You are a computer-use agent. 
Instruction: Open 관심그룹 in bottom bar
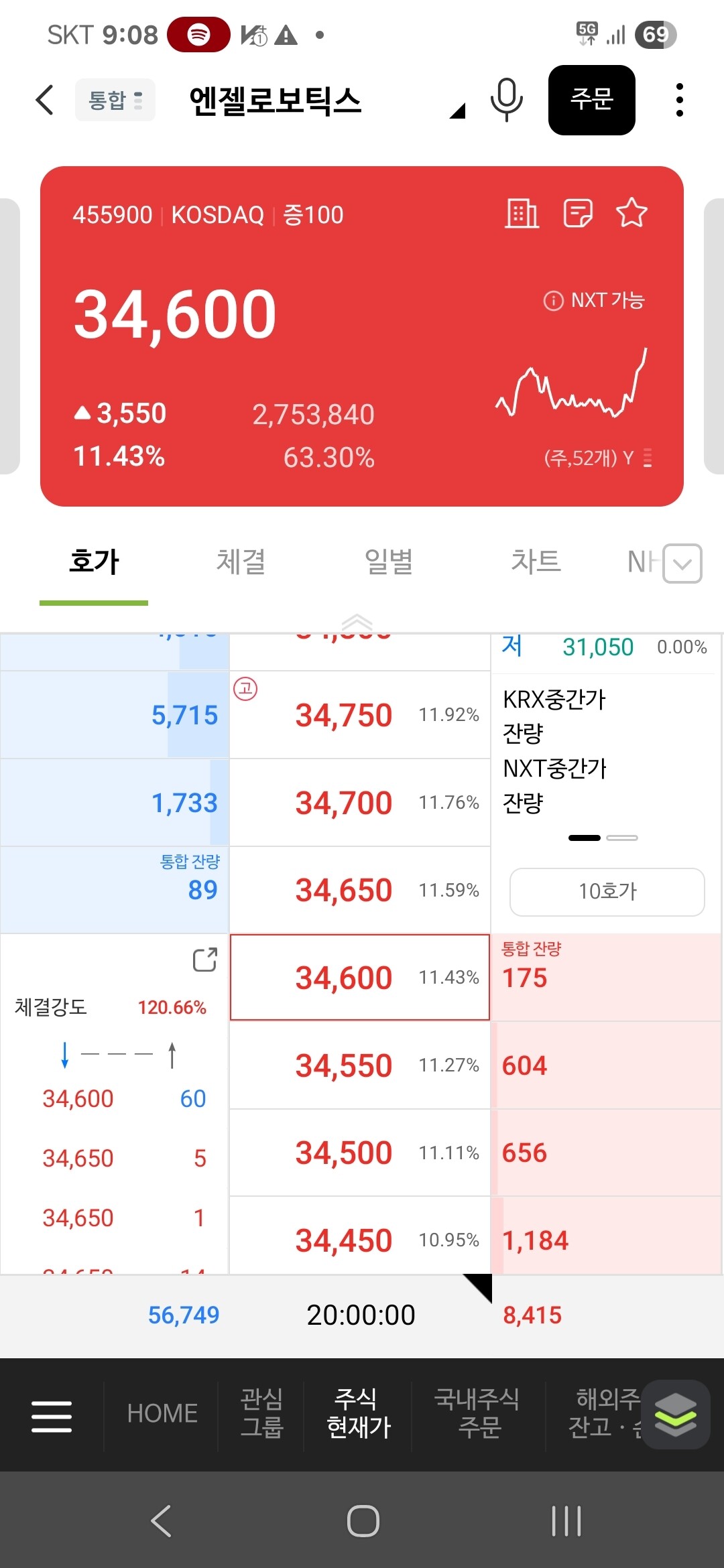261,1413
